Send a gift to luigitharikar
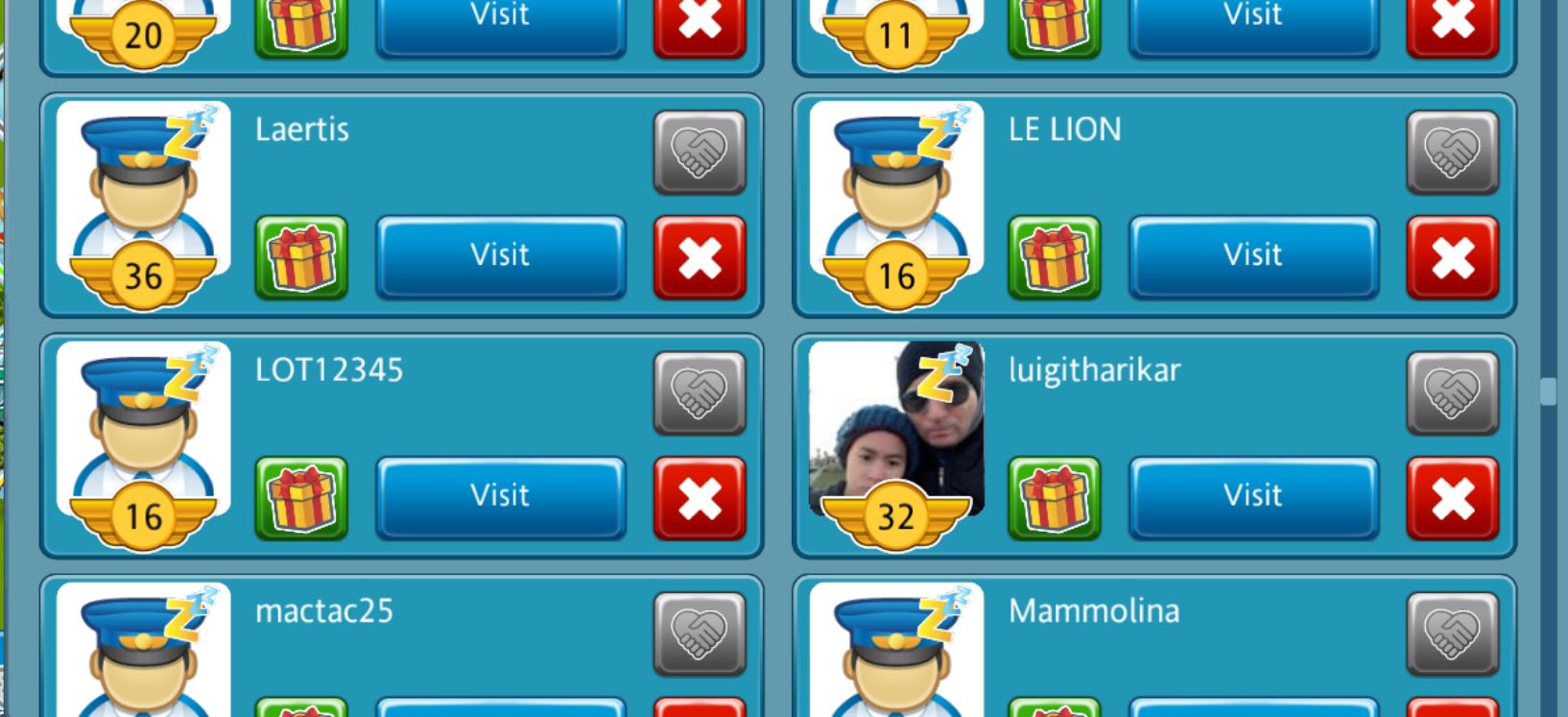Image resolution: width=1568 pixels, height=717 pixels. coord(1055,498)
